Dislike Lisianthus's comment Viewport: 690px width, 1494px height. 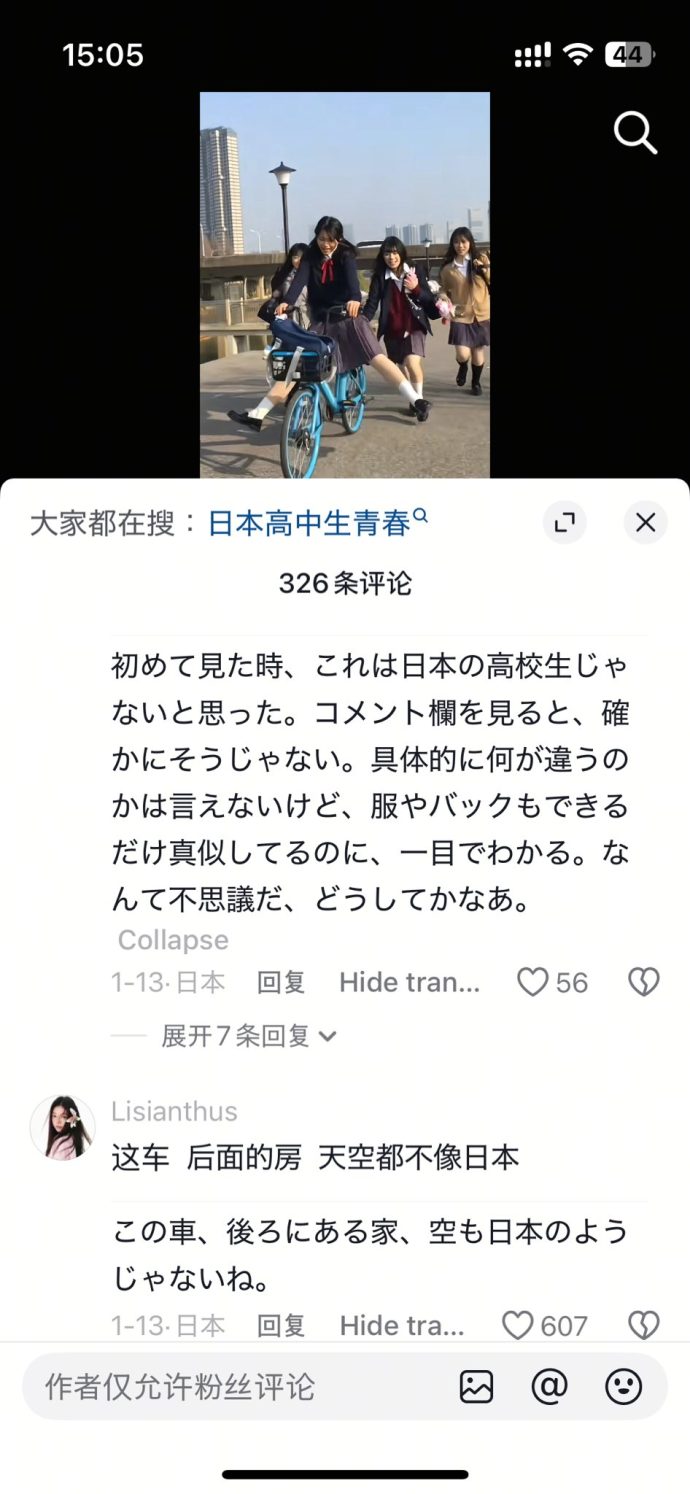(643, 1326)
